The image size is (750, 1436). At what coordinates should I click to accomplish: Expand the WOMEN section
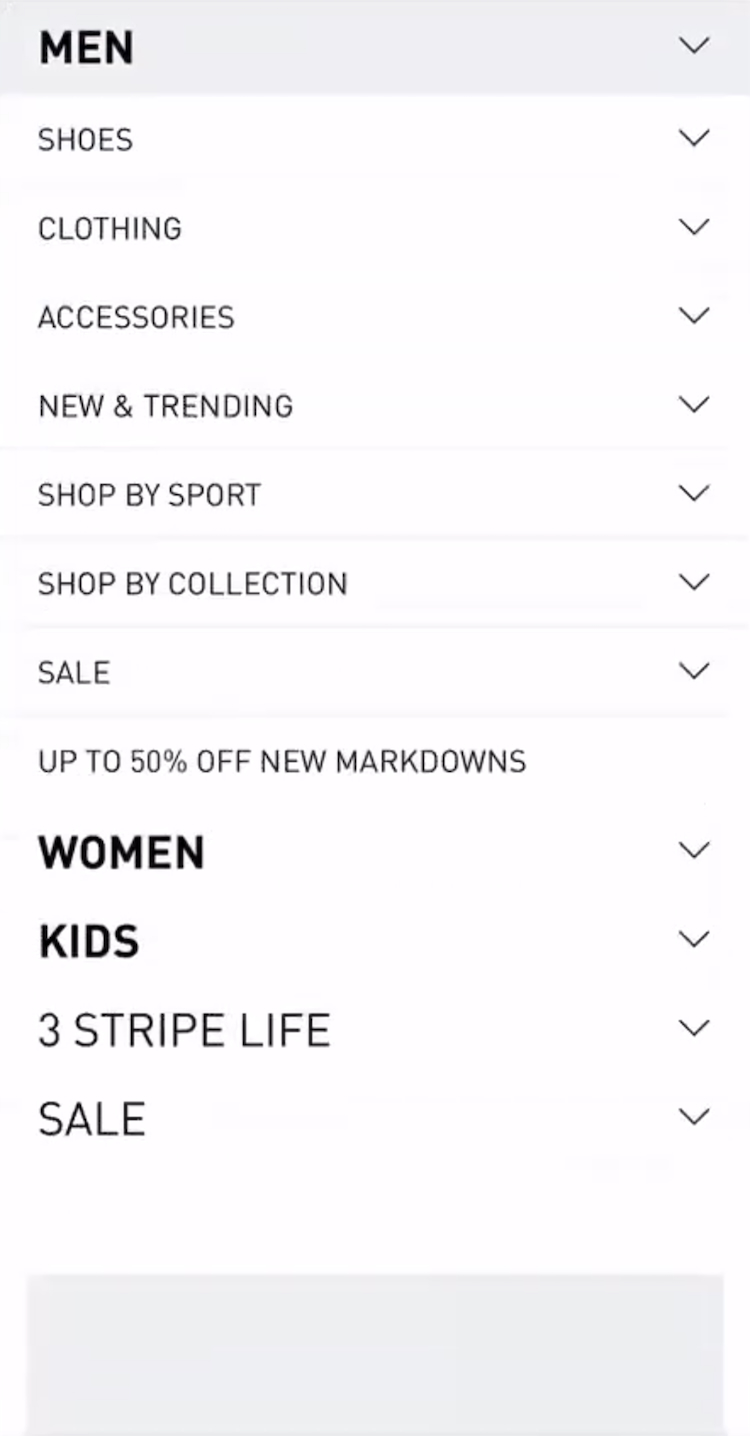click(693, 851)
